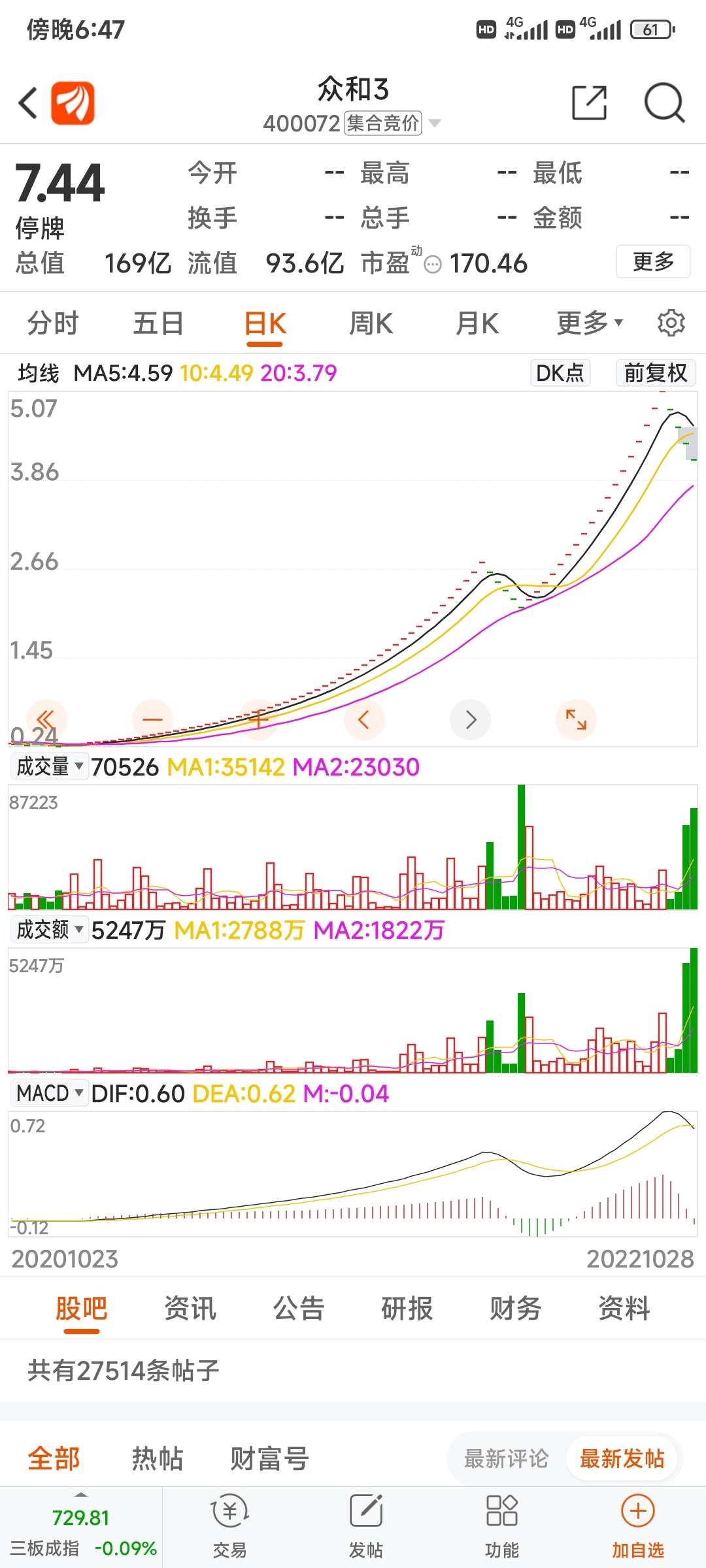This screenshot has height=1568, width=706.
Task: Open chart settings gear
Action: 671,323
